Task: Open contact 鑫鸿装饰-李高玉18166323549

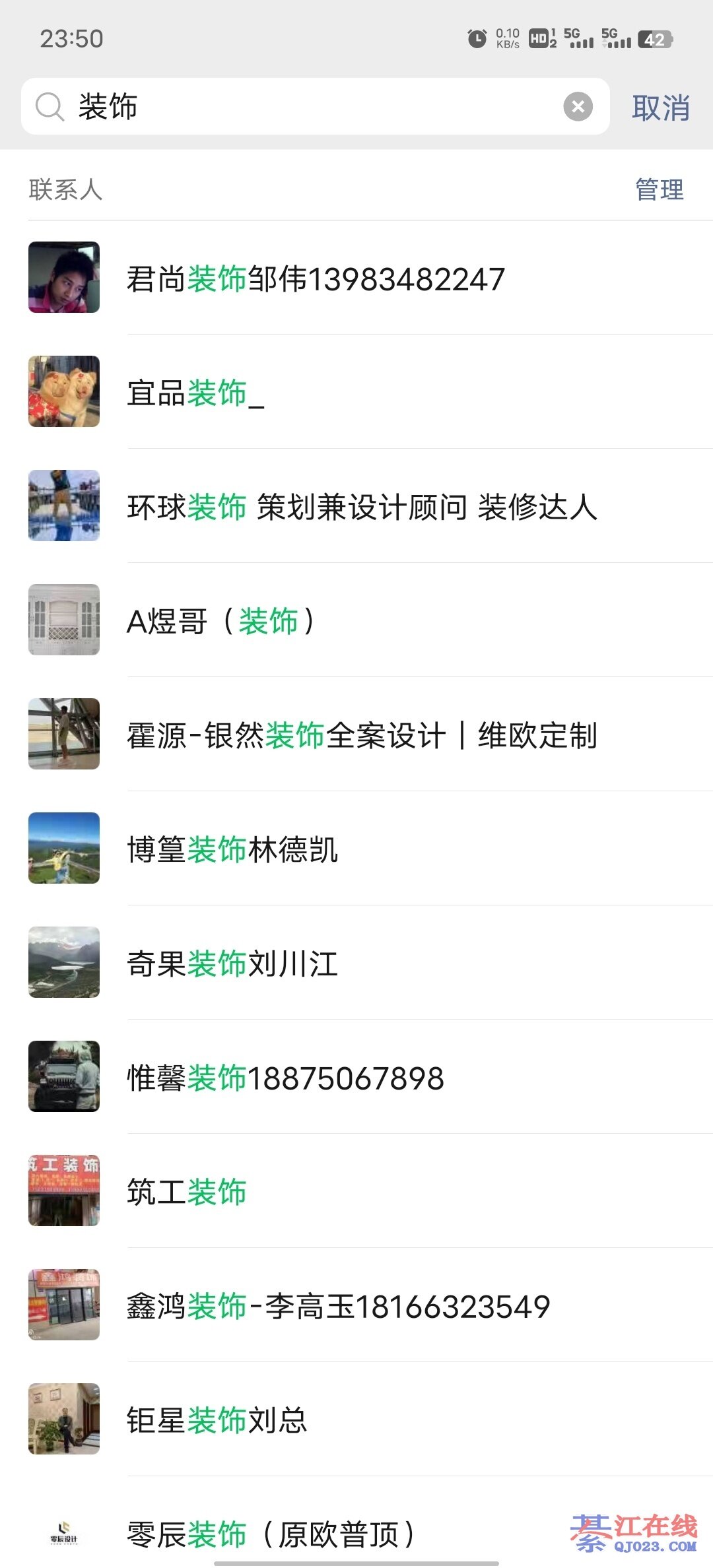Action: pos(338,1307)
